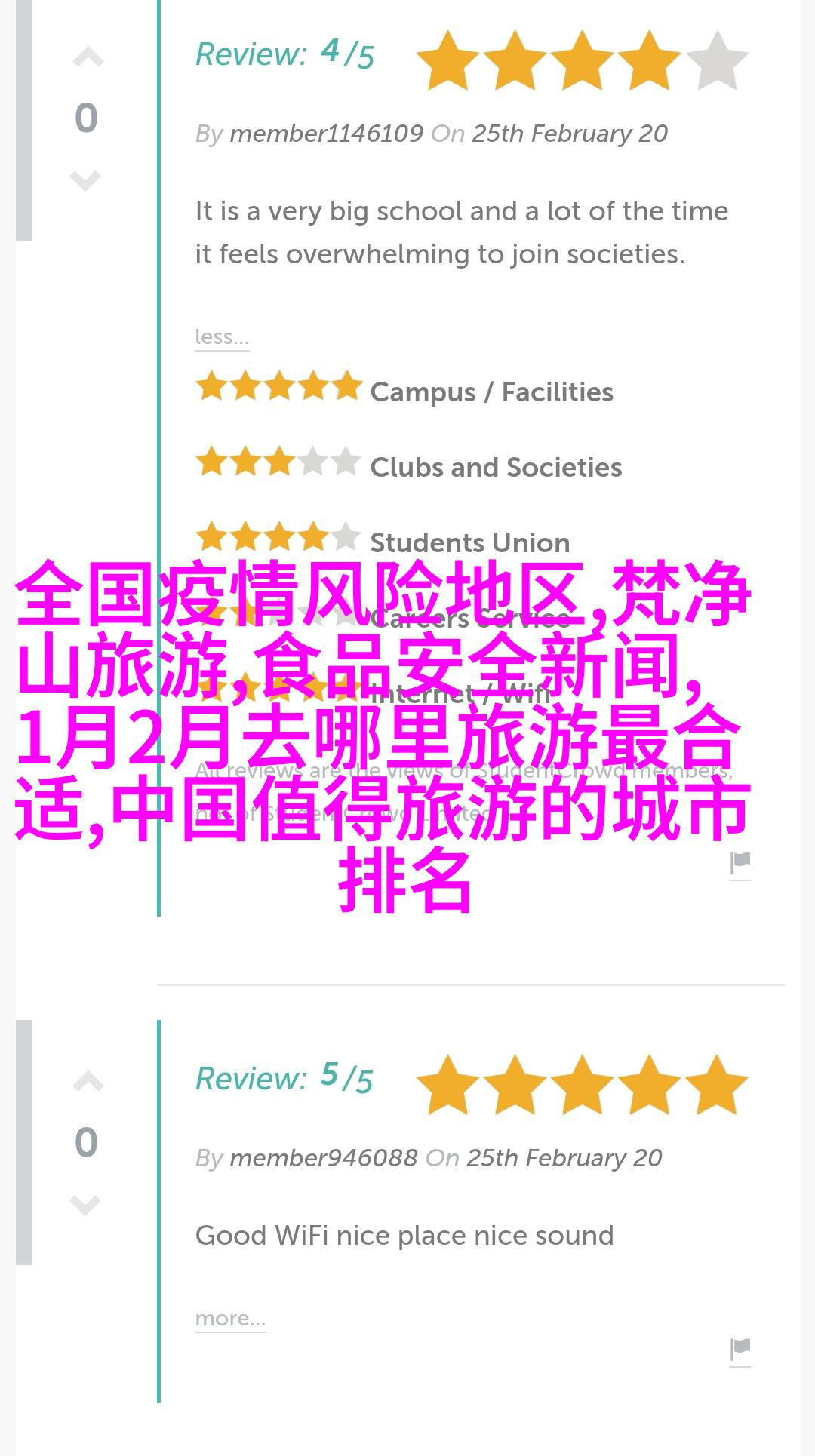Collapse the 4/5 review with less...

click(221, 336)
